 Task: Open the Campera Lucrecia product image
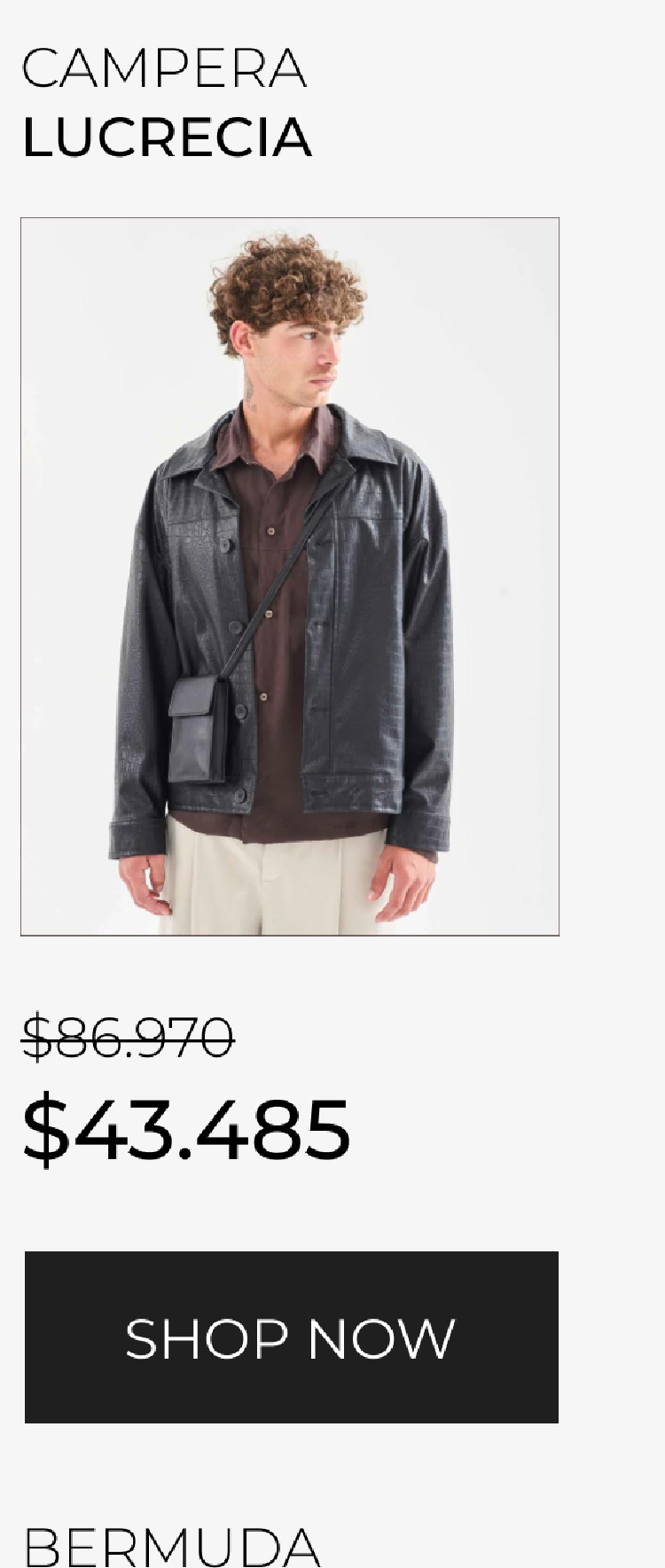click(290, 576)
